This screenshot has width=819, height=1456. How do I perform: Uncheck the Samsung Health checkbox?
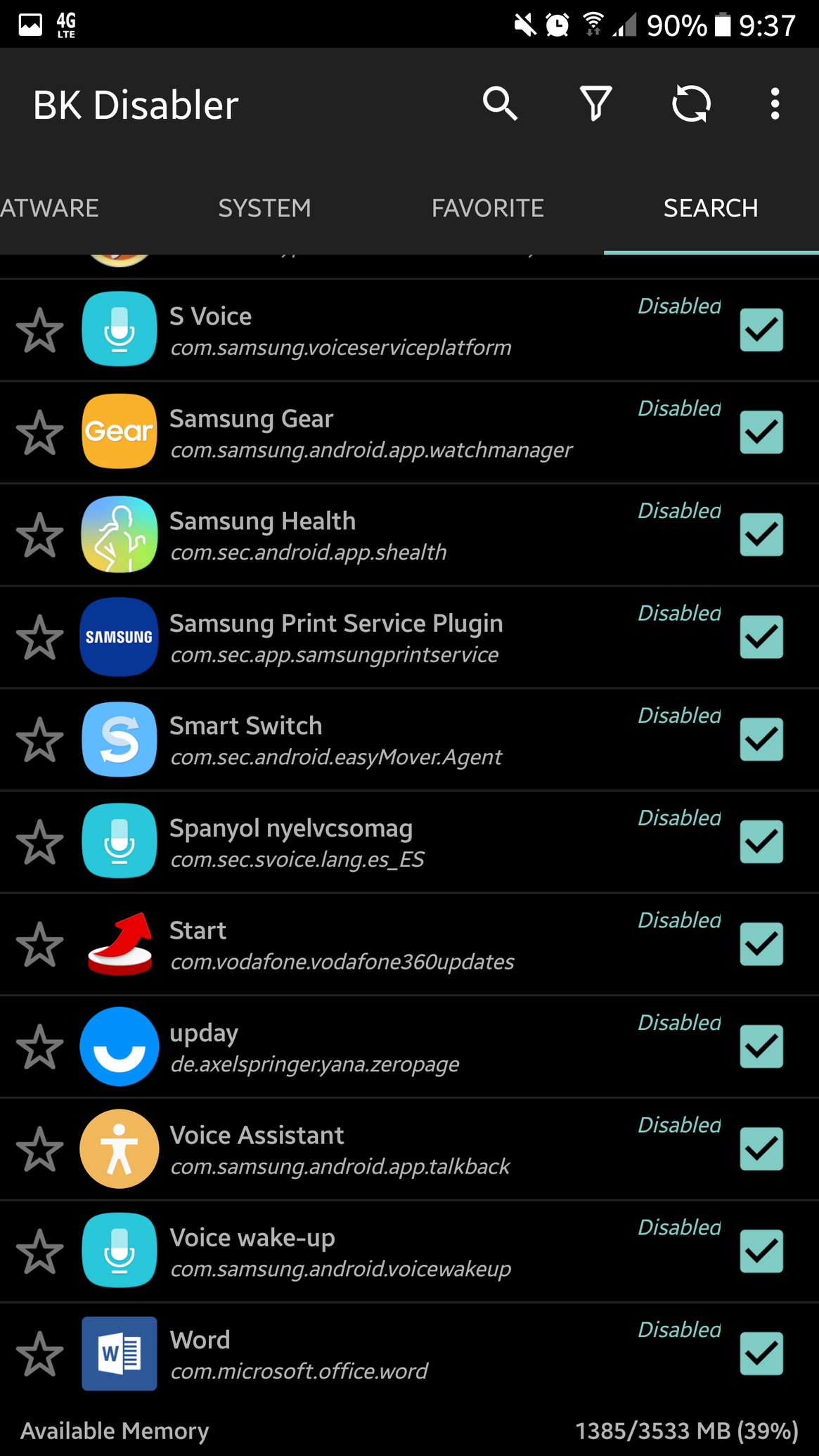[761, 534]
